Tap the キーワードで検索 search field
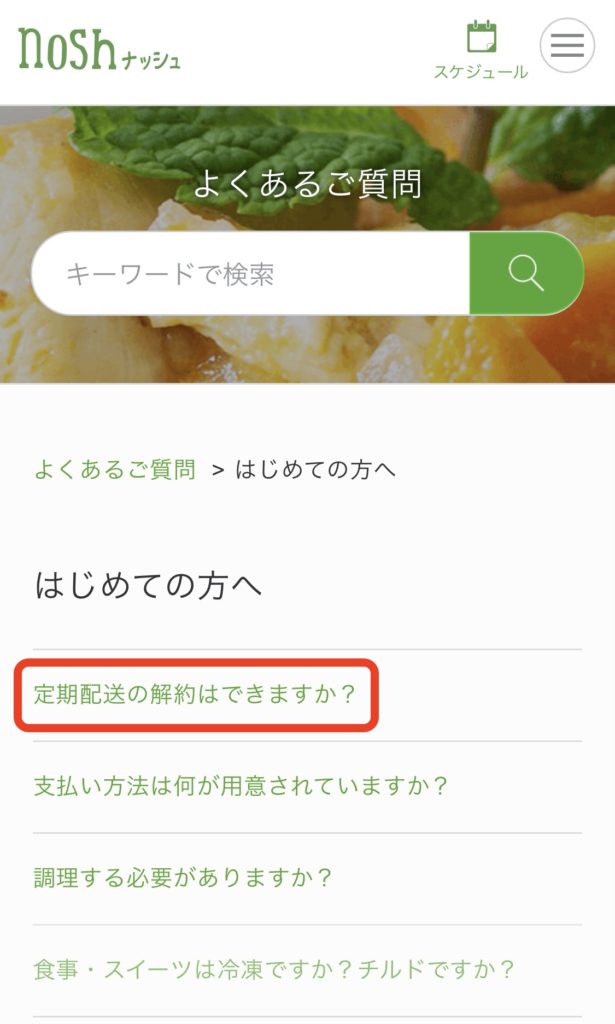Image resolution: width=615 pixels, height=1024 pixels. click(x=250, y=274)
